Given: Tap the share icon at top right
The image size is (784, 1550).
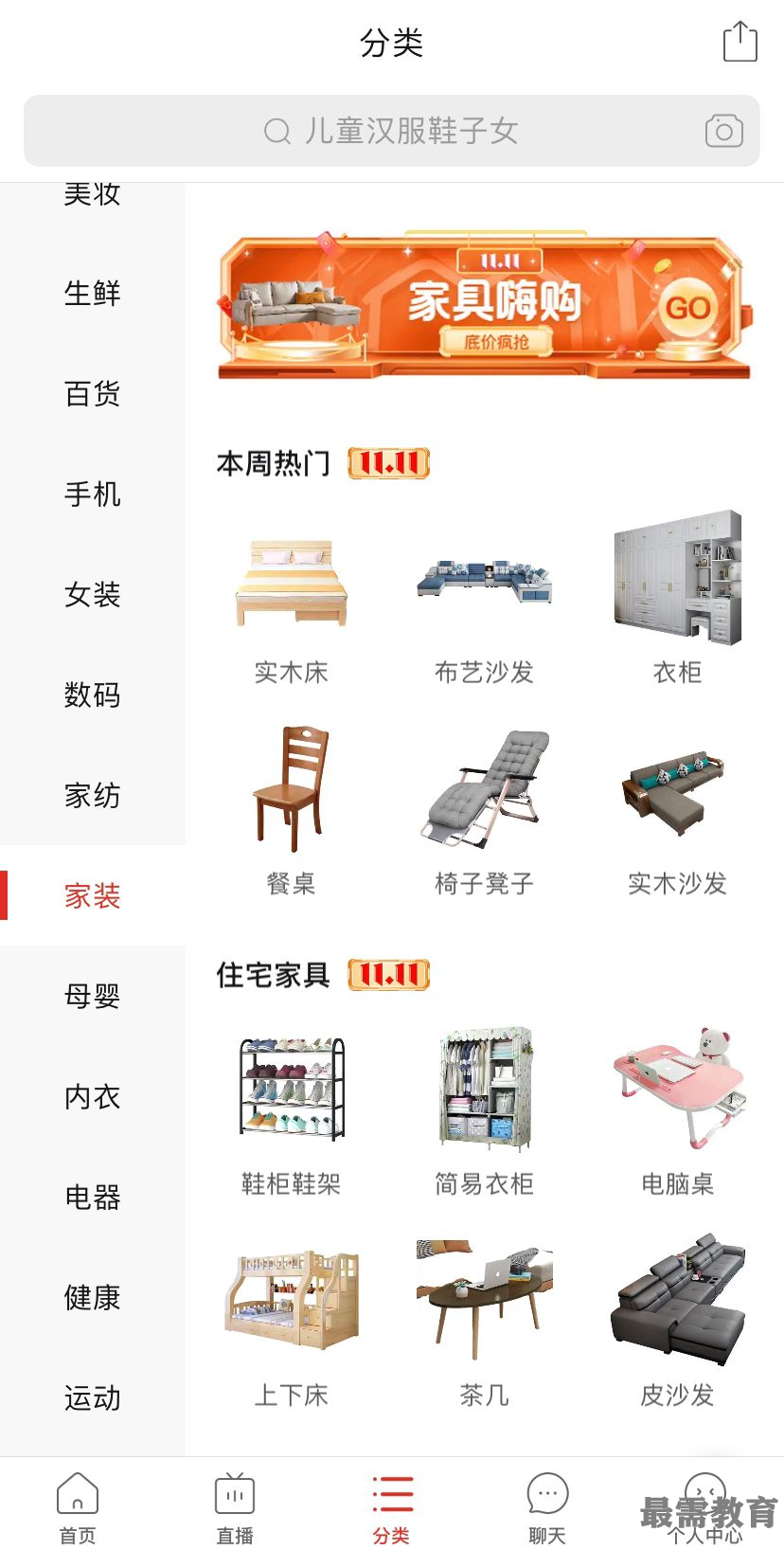Looking at the screenshot, I should coord(739,43).
